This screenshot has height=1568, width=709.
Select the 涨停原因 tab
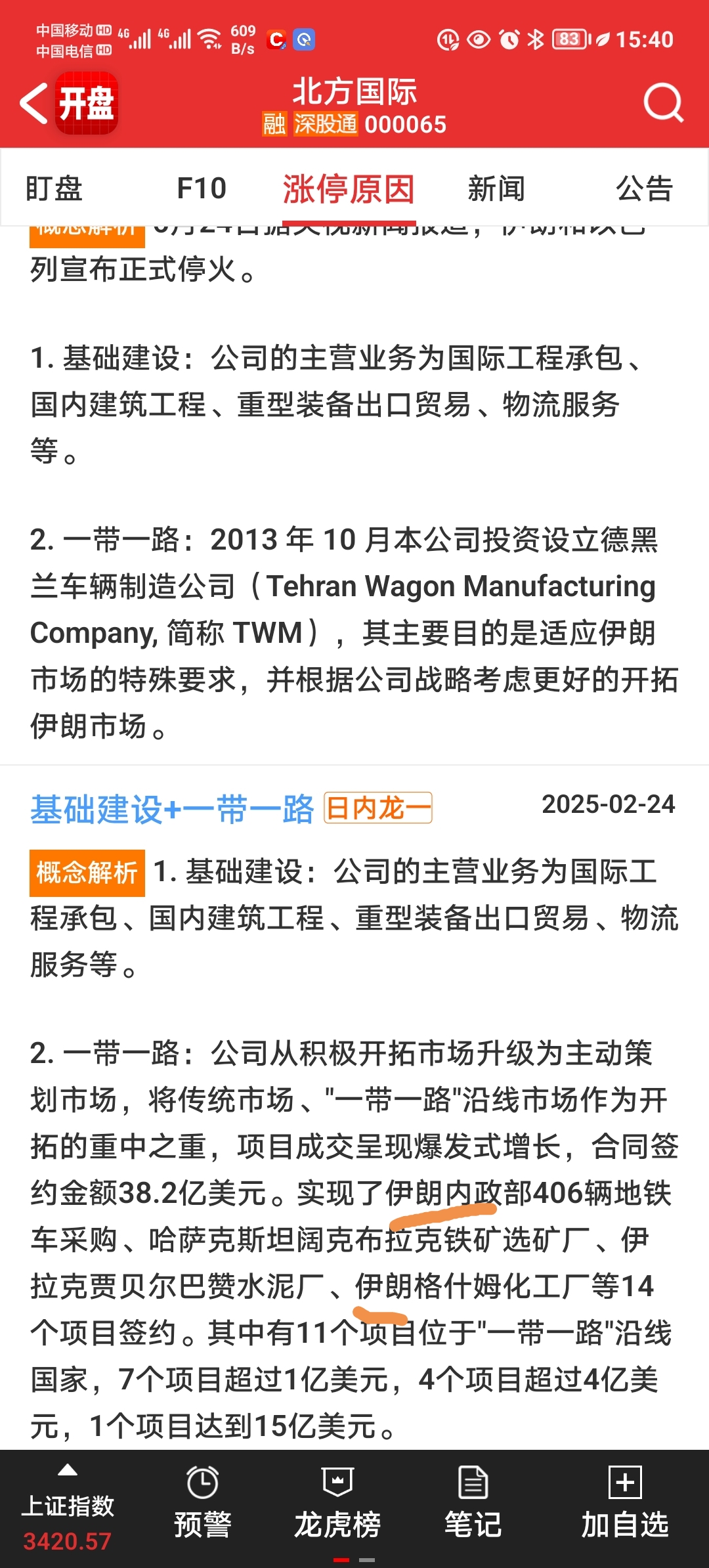(349, 189)
